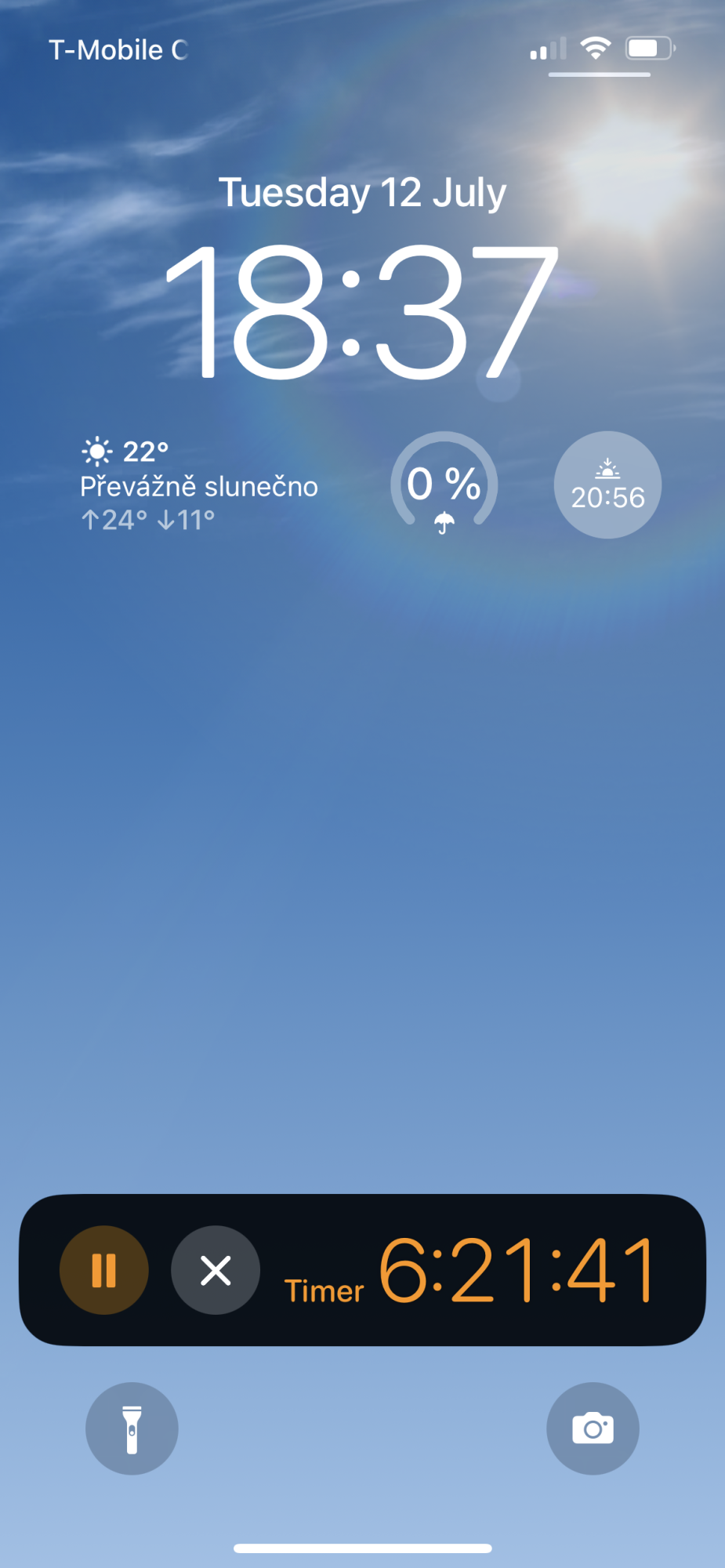
Task: Open the camera from lock screen
Action: (x=593, y=1428)
